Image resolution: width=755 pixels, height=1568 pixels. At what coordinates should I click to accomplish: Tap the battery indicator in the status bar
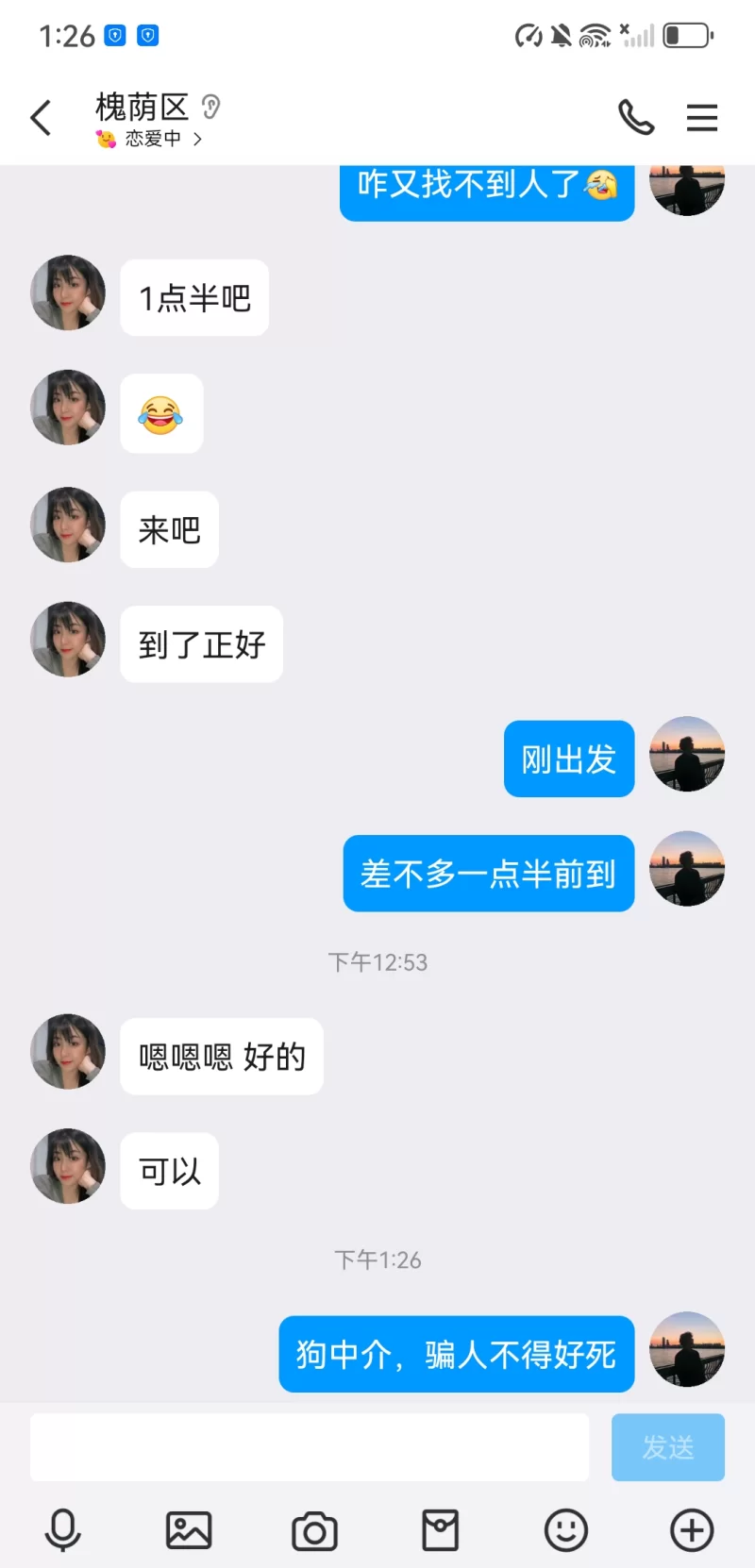pyautogui.click(x=686, y=35)
